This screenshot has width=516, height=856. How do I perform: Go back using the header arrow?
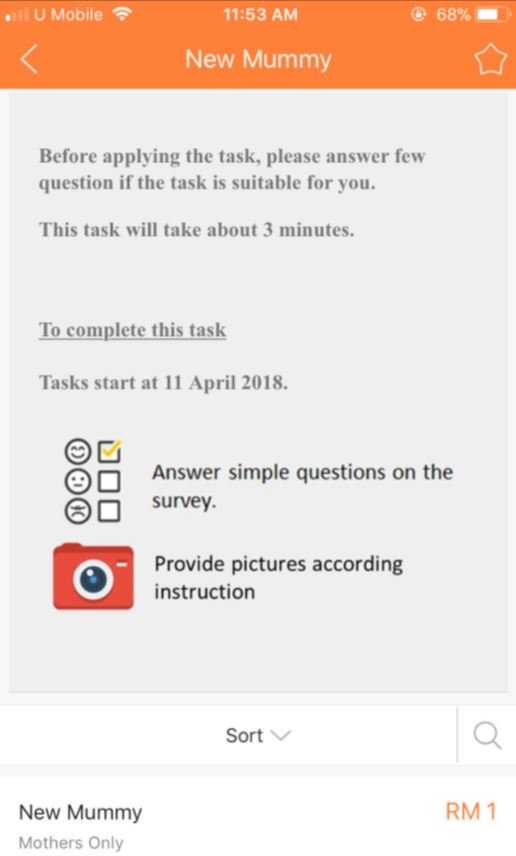tap(29, 59)
